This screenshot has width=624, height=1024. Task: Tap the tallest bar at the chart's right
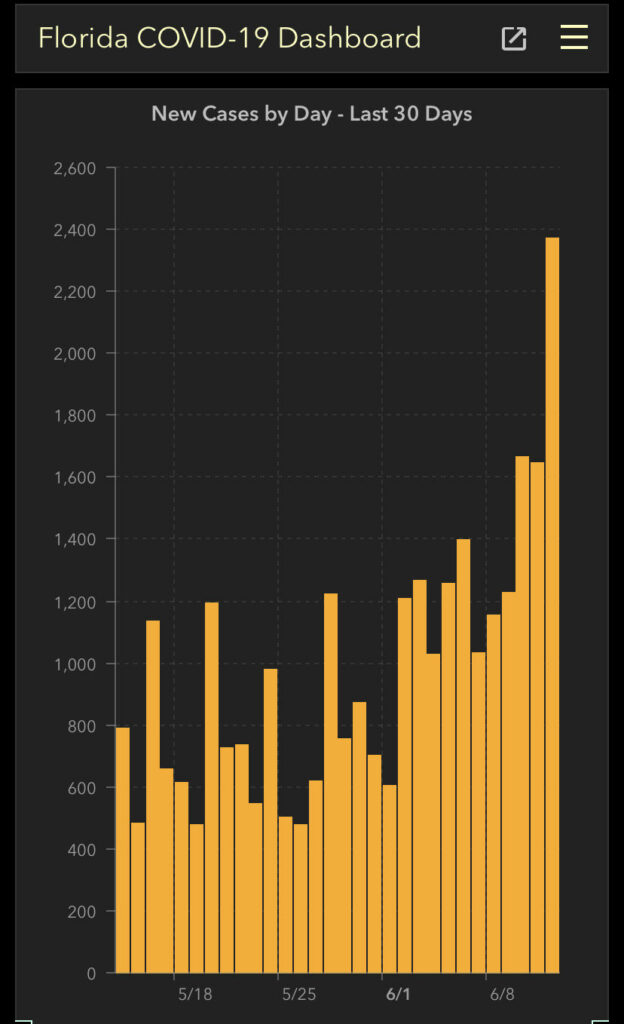tap(552, 600)
